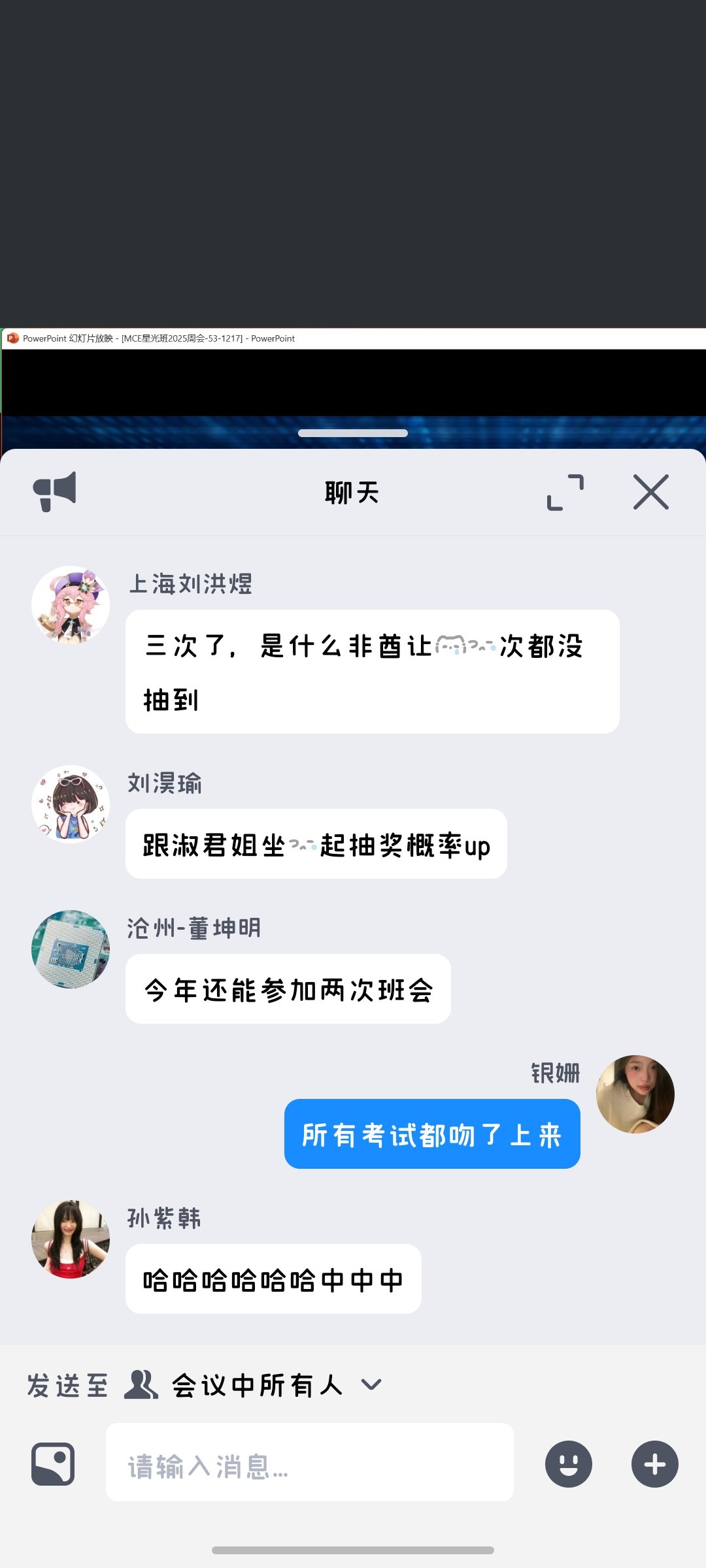Screen dimensions: 706x1568
Task: Click the message input field 请输入消息
Action: (311, 1463)
